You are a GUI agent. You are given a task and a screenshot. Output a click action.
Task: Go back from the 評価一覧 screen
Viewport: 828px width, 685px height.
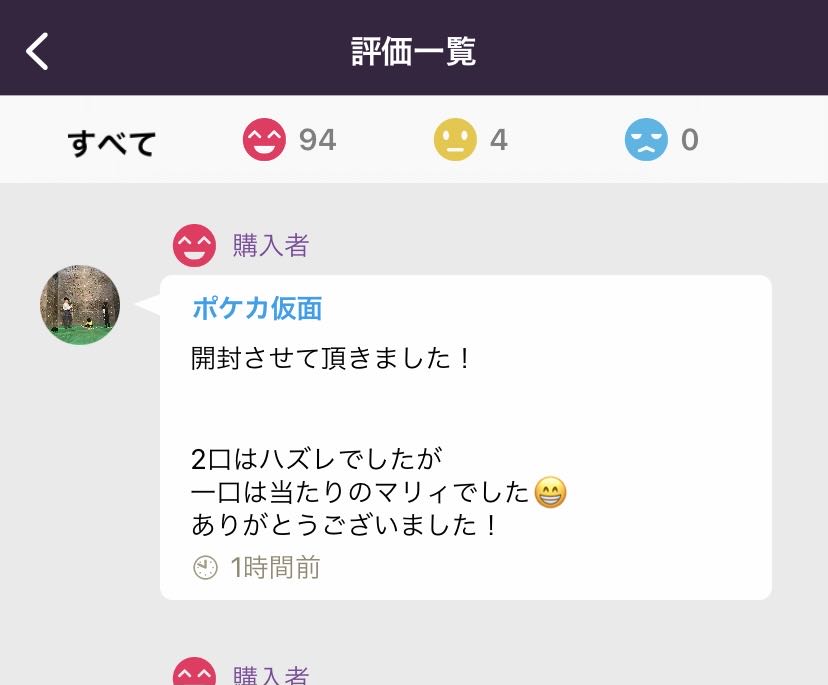[x=38, y=50]
